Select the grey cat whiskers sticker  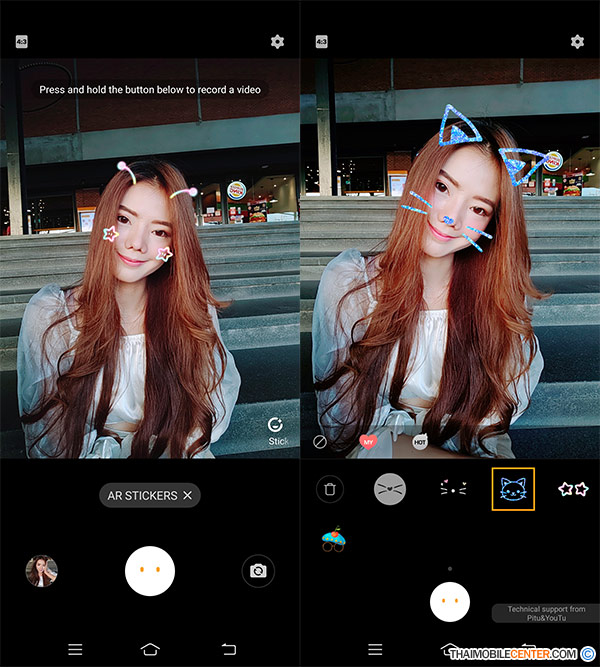(390, 489)
